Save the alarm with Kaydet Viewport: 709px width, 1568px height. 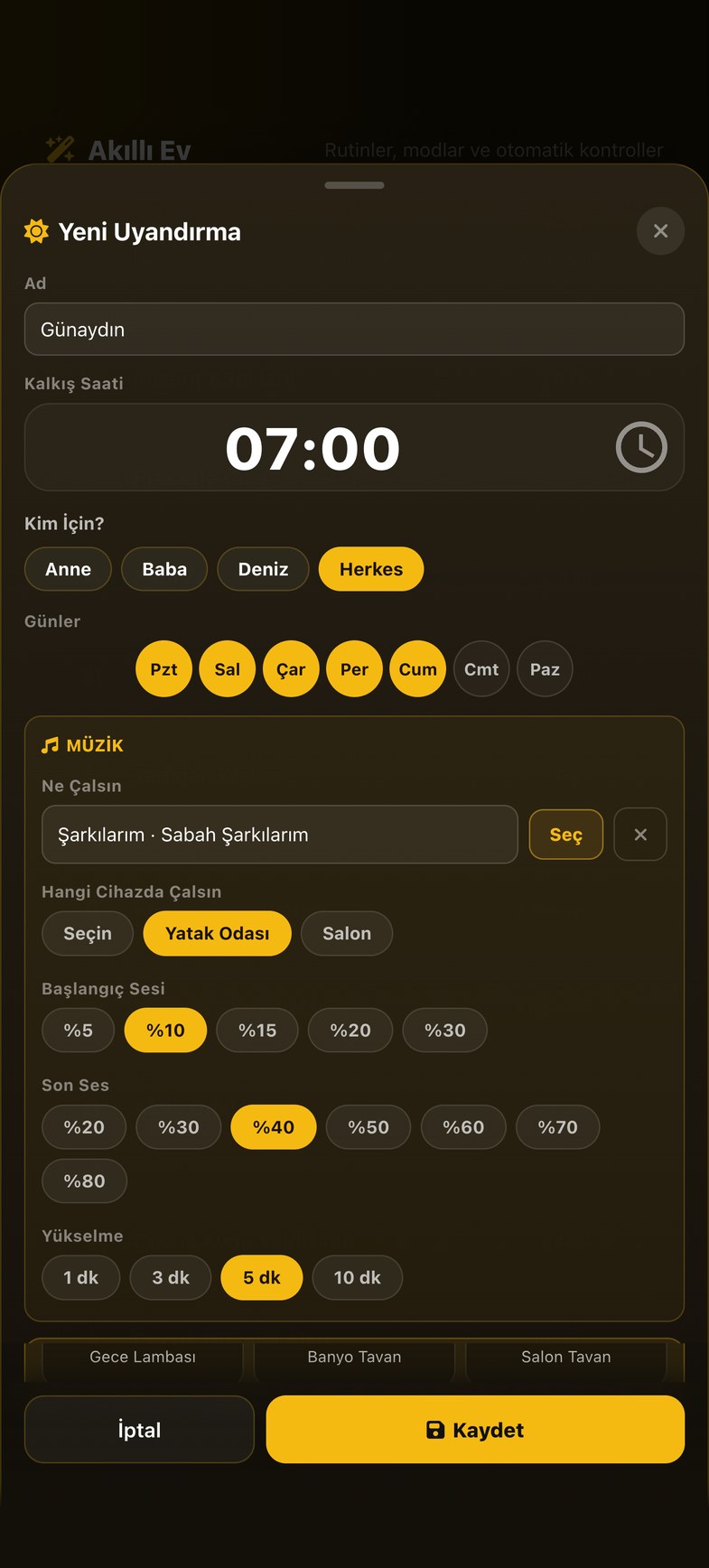(x=475, y=1429)
